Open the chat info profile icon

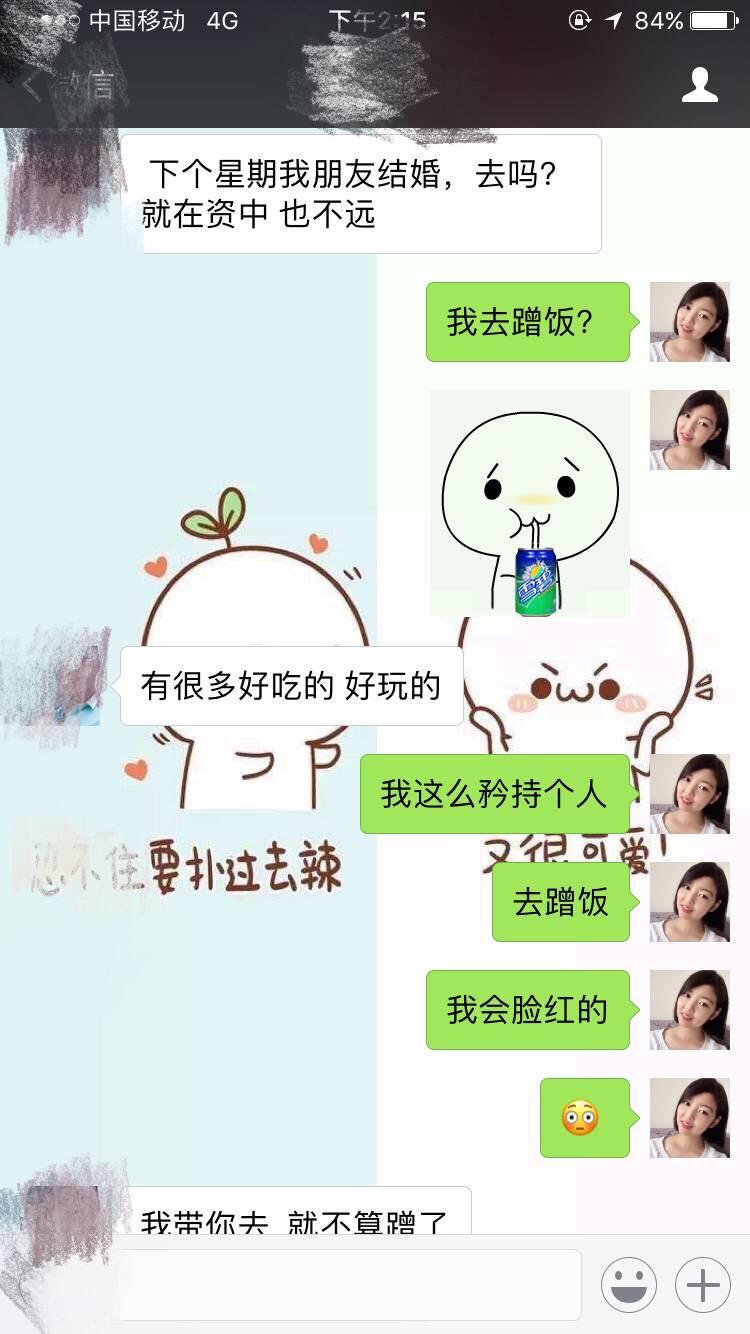(x=700, y=86)
